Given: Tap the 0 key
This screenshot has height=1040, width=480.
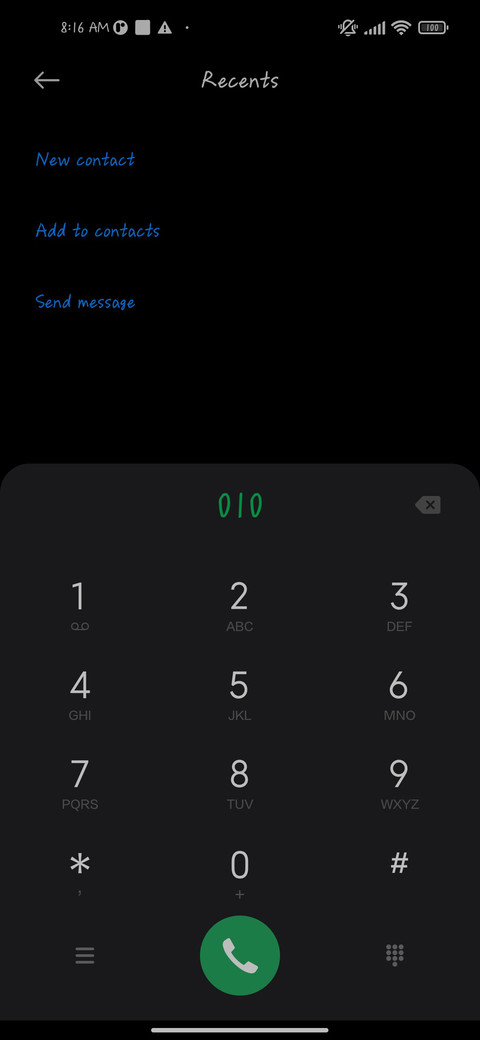Looking at the screenshot, I should coord(239,872).
